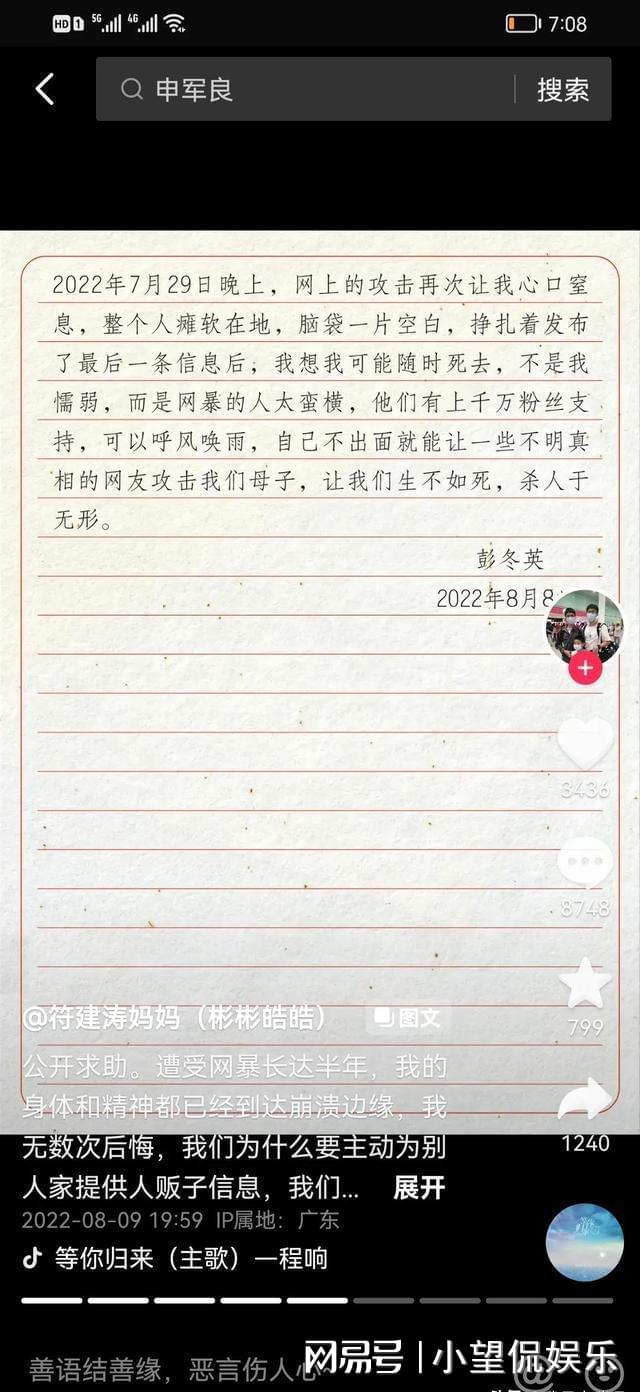Open the round music disc icon

[x=584, y=1242]
